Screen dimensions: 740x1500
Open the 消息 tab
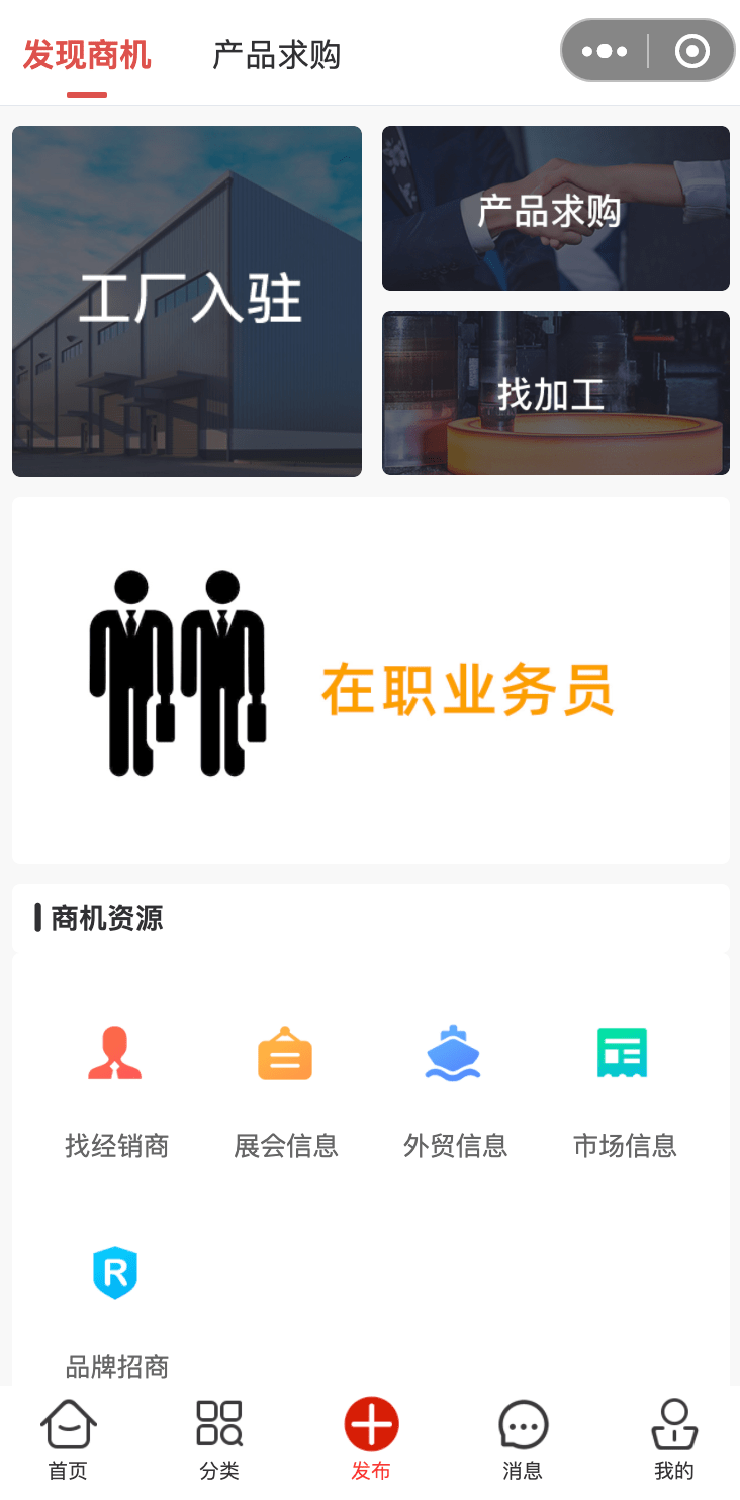pyautogui.click(x=522, y=1440)
